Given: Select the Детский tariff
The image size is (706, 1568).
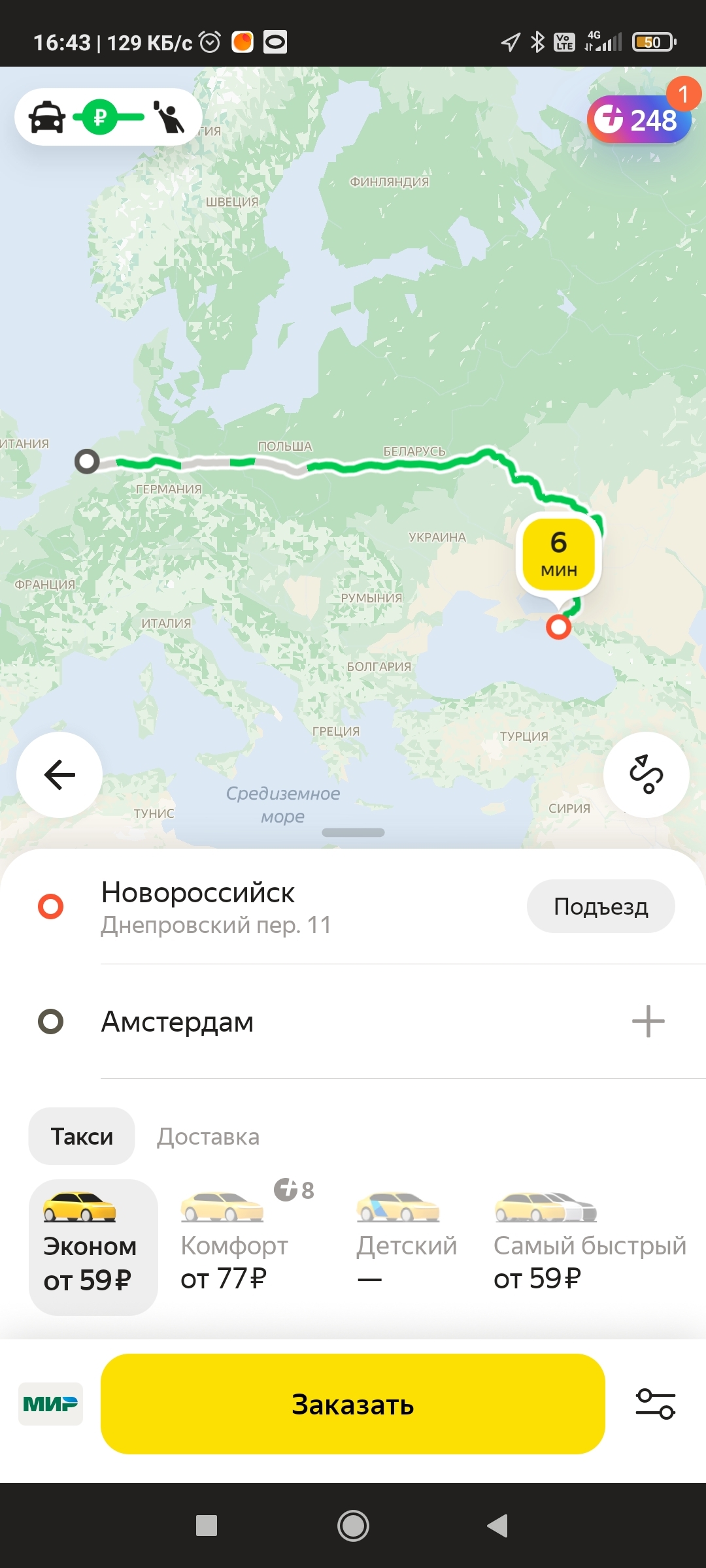Looking at the screenshot, I should click(405, 1247).
